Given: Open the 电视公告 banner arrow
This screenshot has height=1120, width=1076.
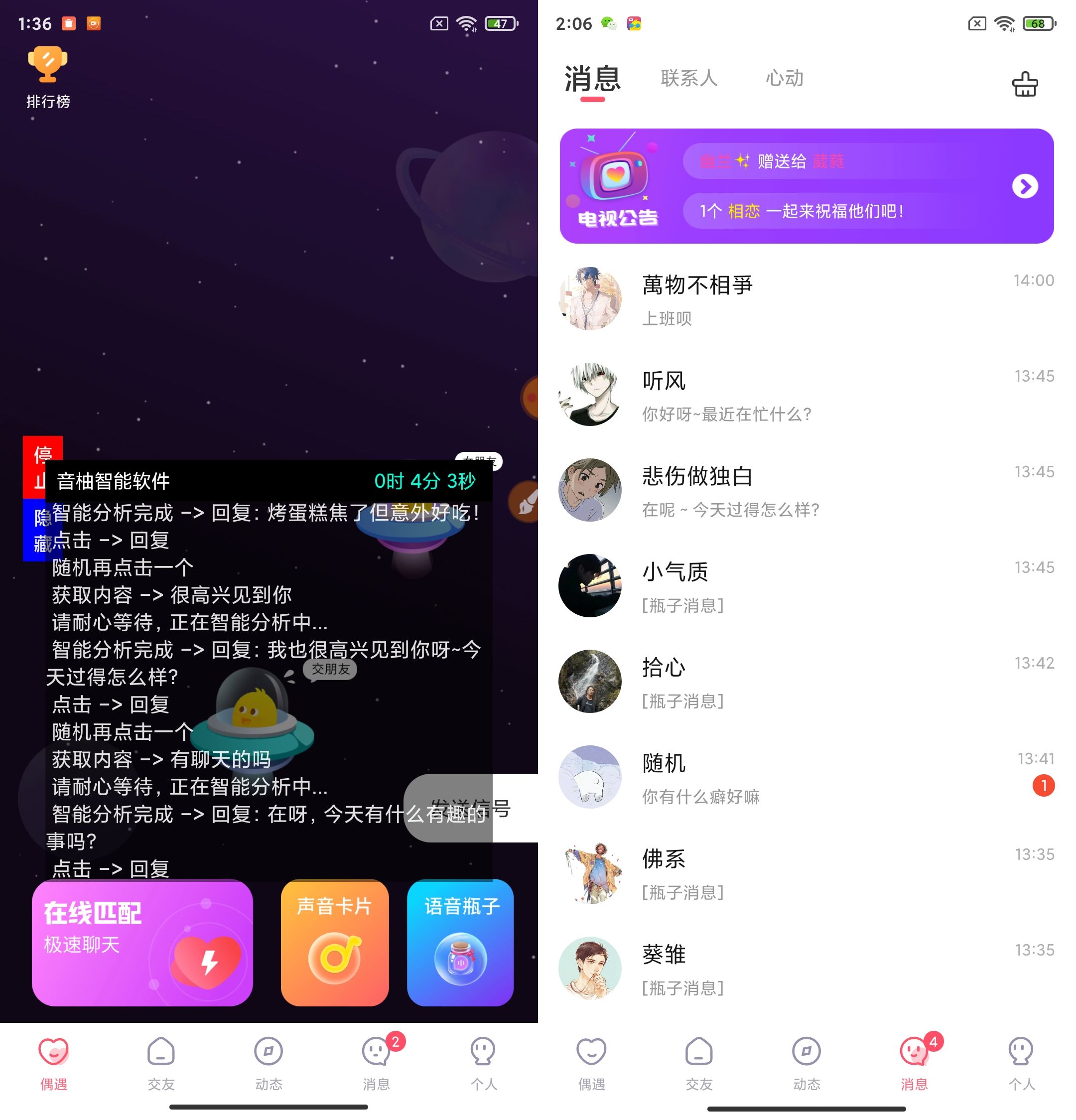Looking at the screenshot, I should click(1025, 186).
